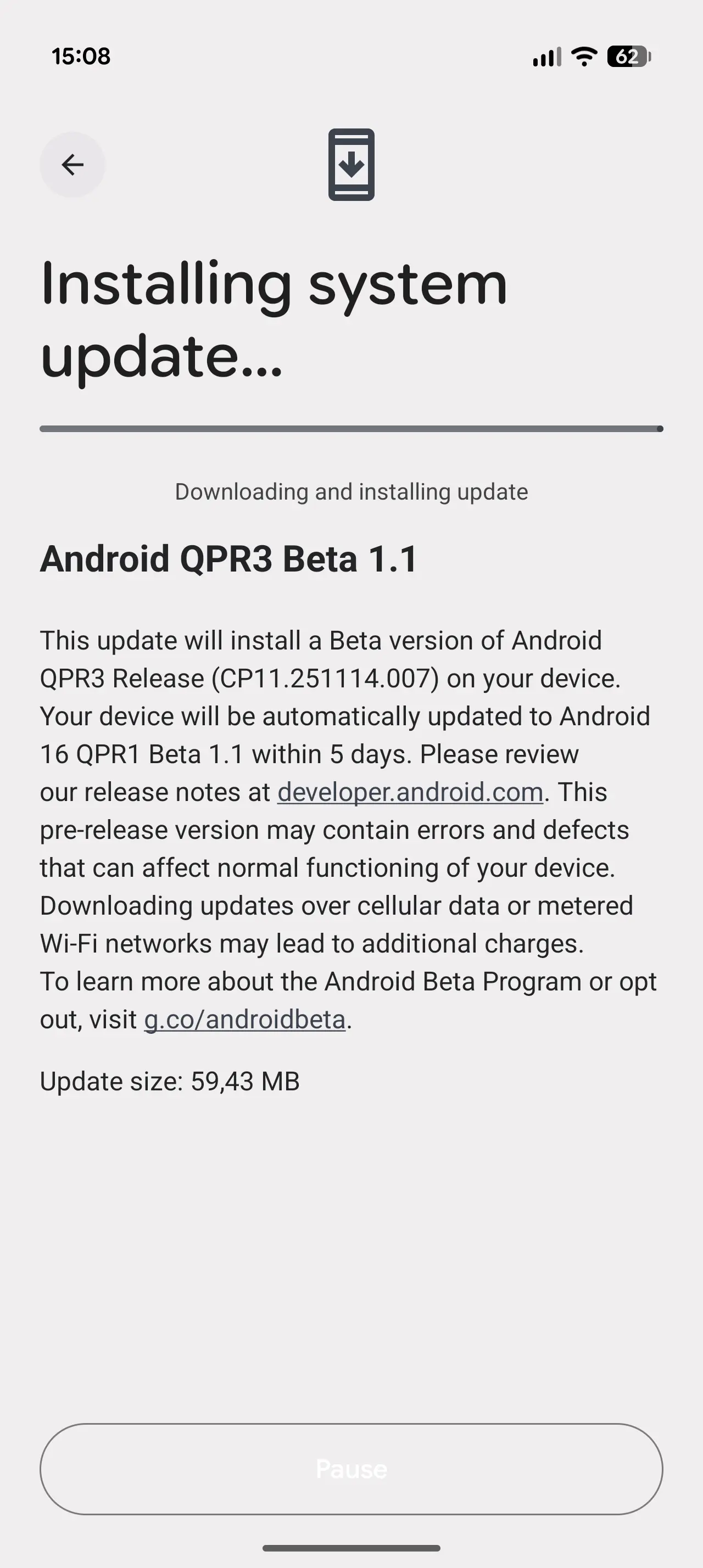Go back using the arrow button
Image resolution: width=703 pixels, height=1568 pixels.
pyautogui.click(x=72, y=164)
